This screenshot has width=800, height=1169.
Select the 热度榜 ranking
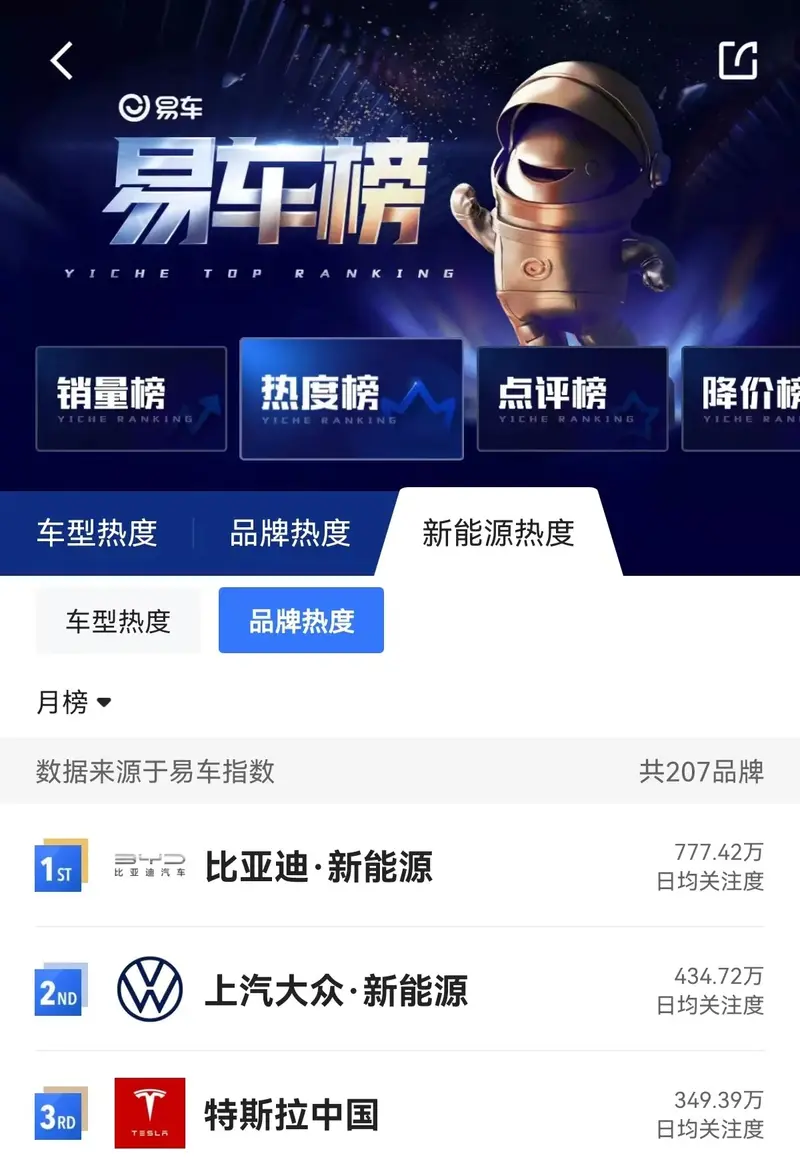click(351, 398)
